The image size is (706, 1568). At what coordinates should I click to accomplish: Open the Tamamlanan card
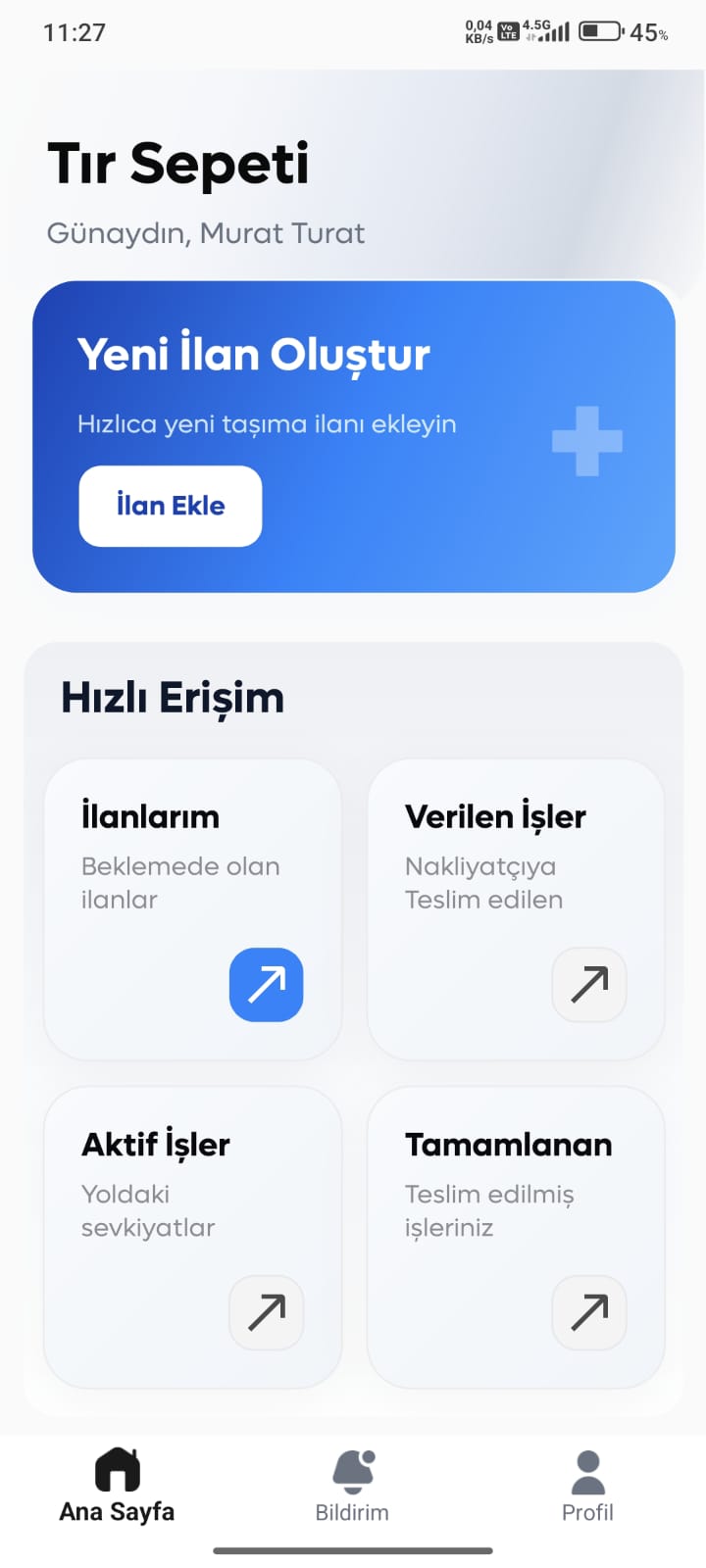516,1237
